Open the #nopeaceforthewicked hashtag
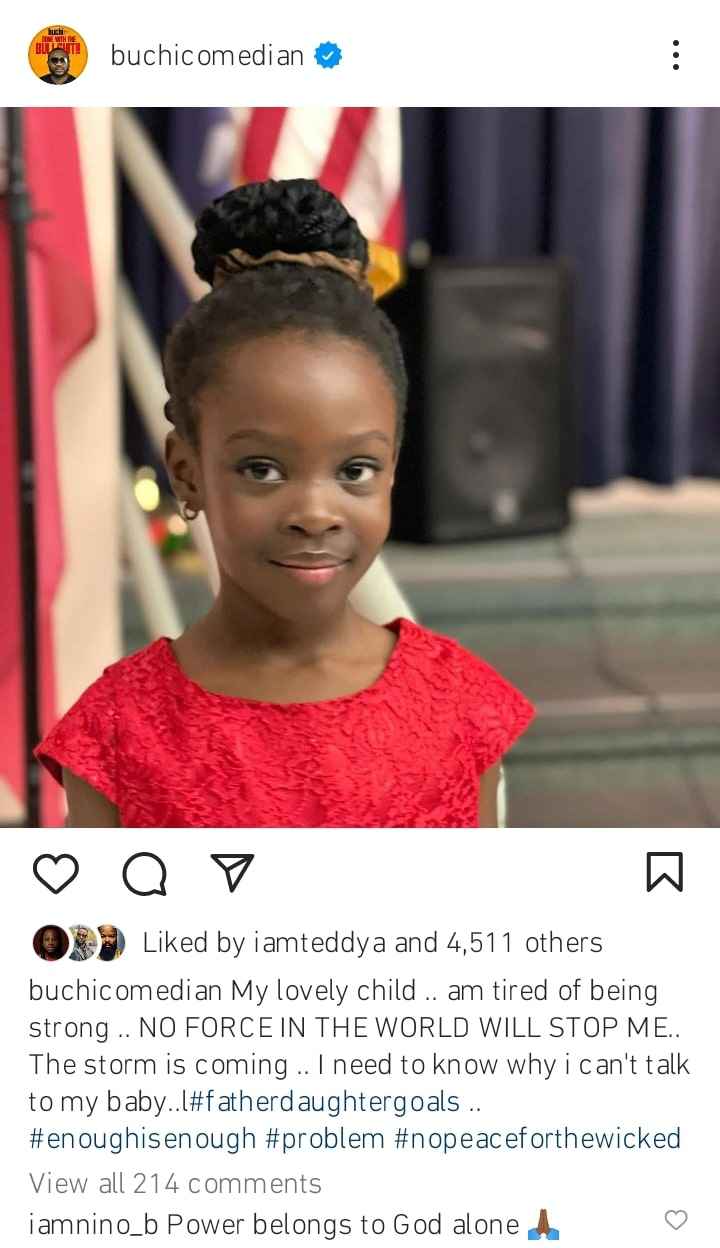Image resolution: width=720 pixels, height=1248 pixels. 537,1138
